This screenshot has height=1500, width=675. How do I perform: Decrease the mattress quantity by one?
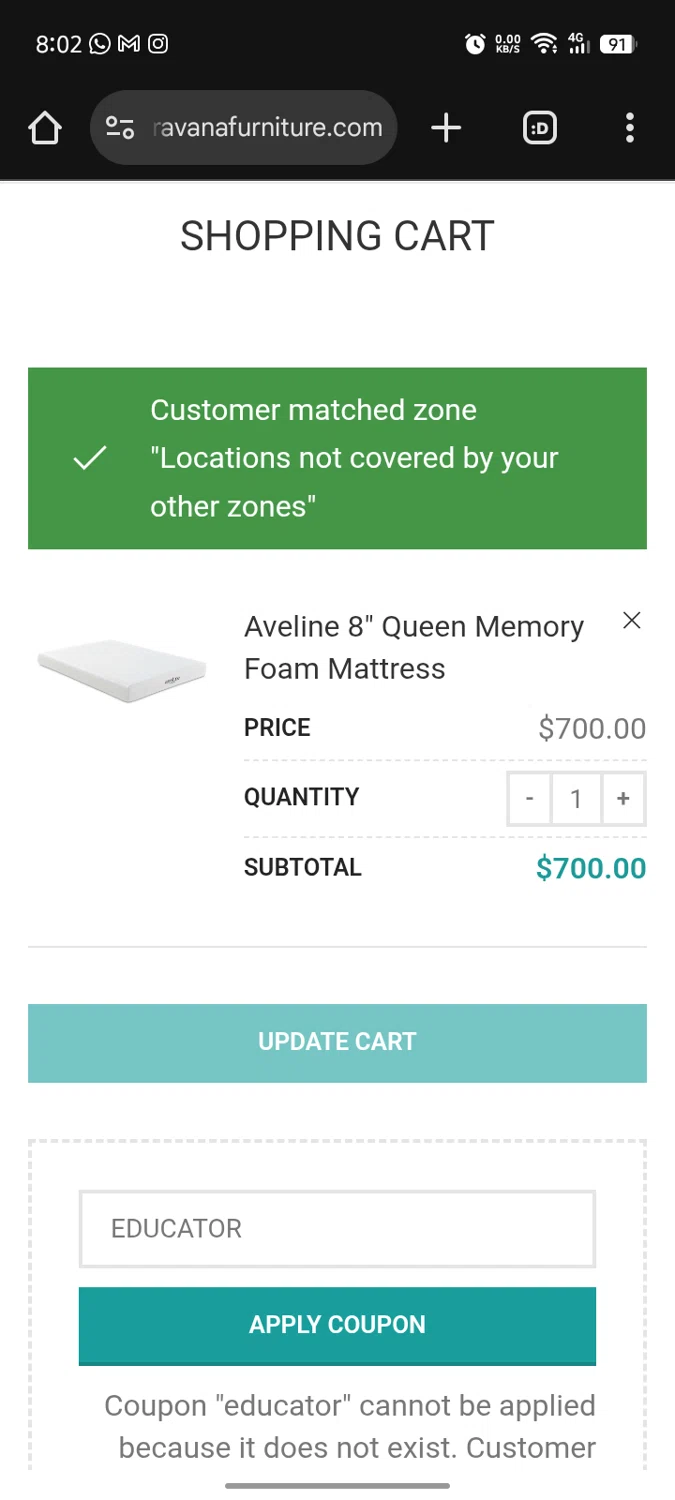[x=529, y=799]
